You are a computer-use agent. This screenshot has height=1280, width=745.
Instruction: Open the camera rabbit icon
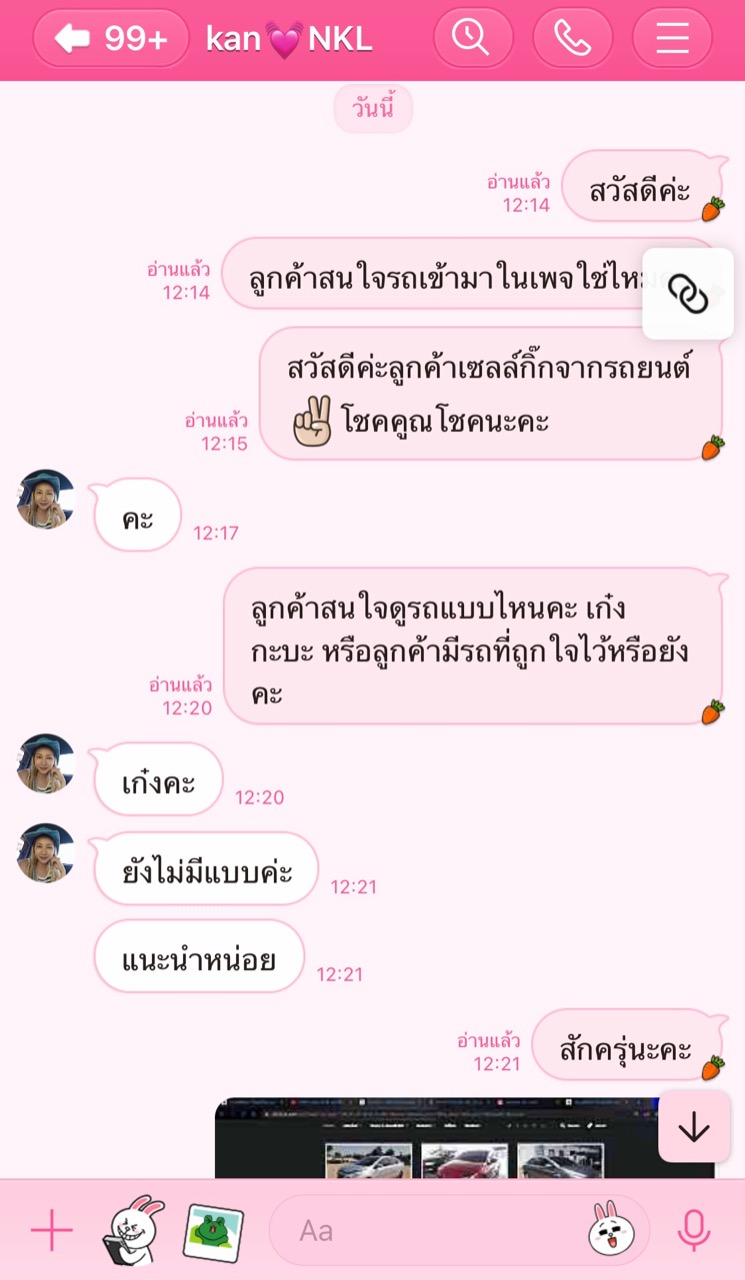click(134, 1230)
